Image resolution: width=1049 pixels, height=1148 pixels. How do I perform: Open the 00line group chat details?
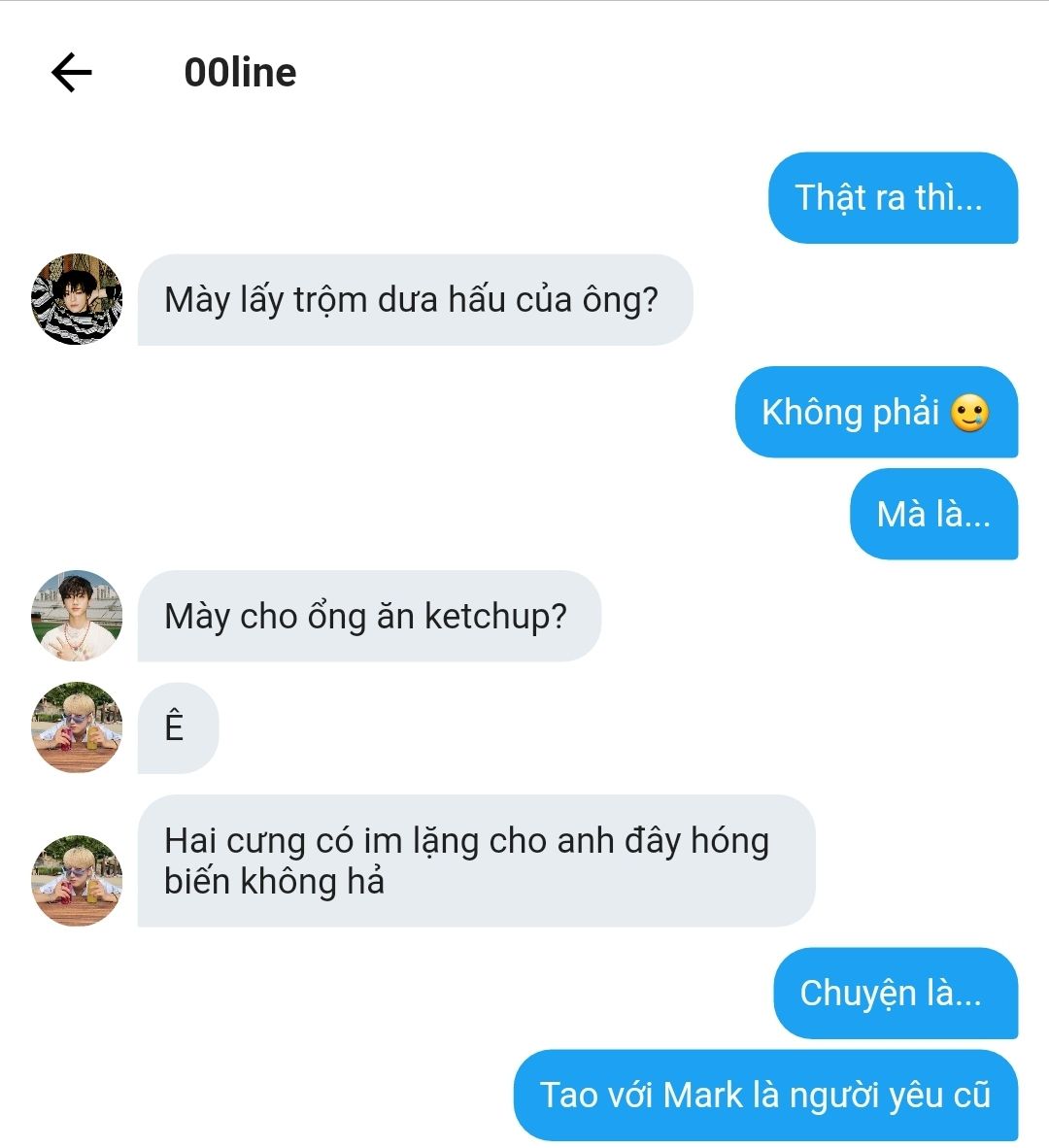tap(240, 73)
